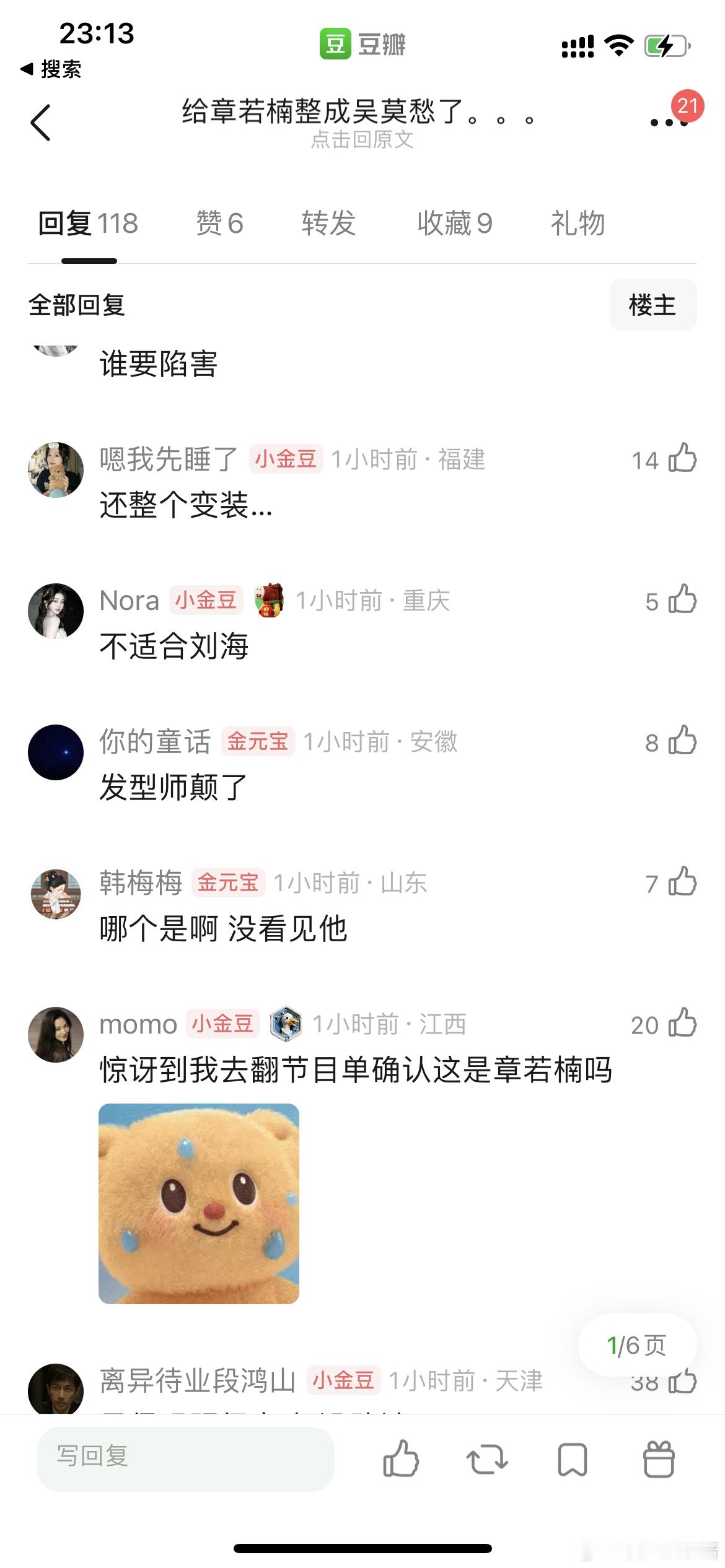
Task: Switch to the 收藏9 tab
Action: coord(453,224)
